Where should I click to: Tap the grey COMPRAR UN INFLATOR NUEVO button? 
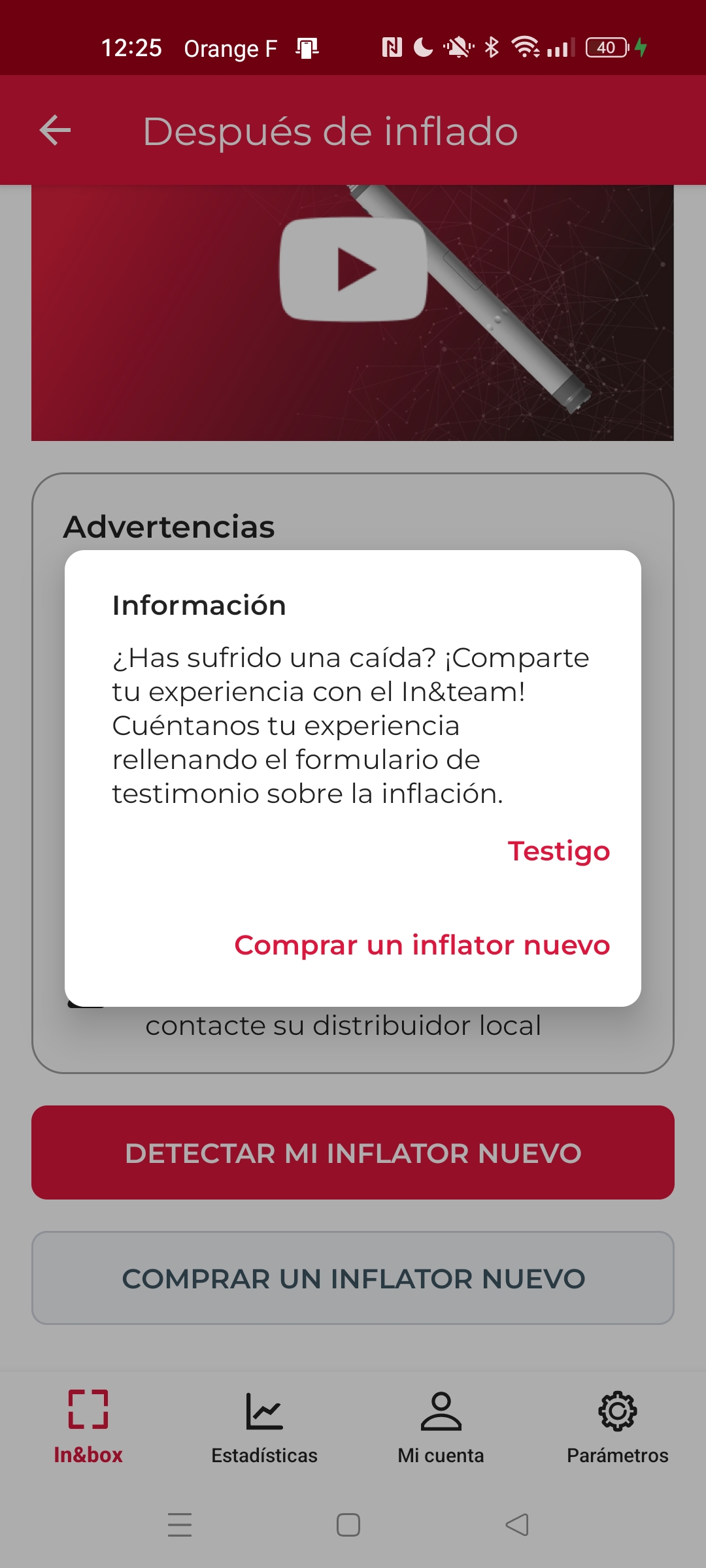coord(353,1279)
